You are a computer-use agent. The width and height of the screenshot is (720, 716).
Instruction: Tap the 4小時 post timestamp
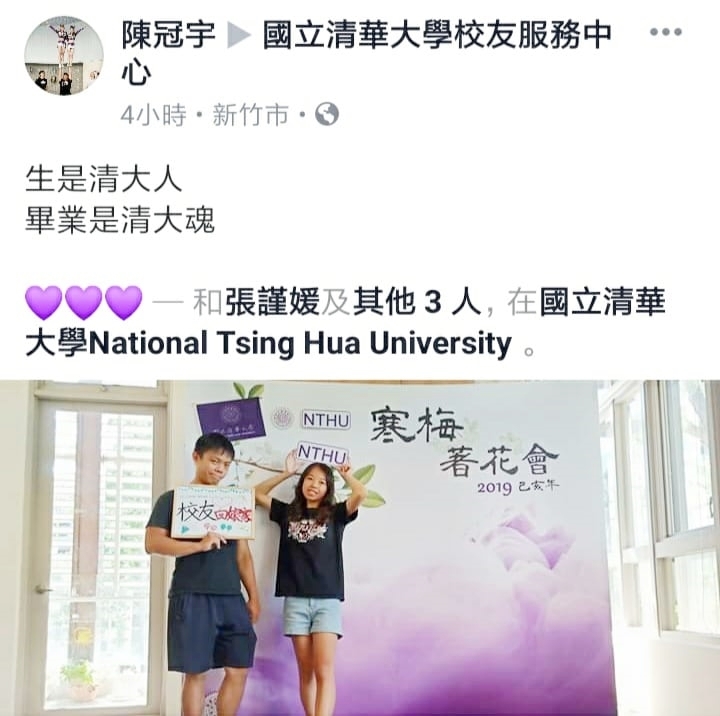pyautogui.click(x=153, y=116)
